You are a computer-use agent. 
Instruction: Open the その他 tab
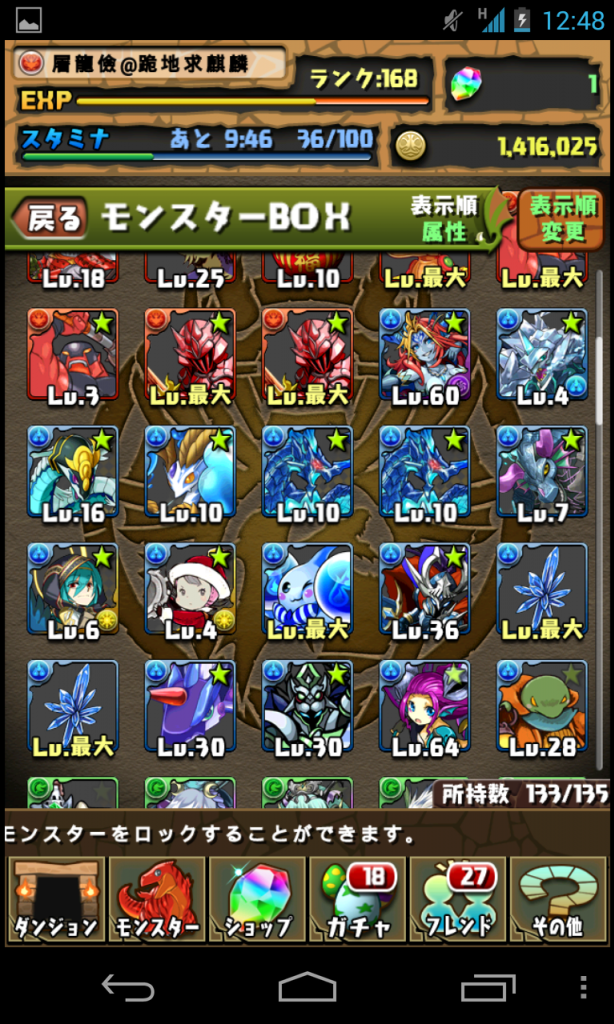pyautogui.click(x=558, y=900)
